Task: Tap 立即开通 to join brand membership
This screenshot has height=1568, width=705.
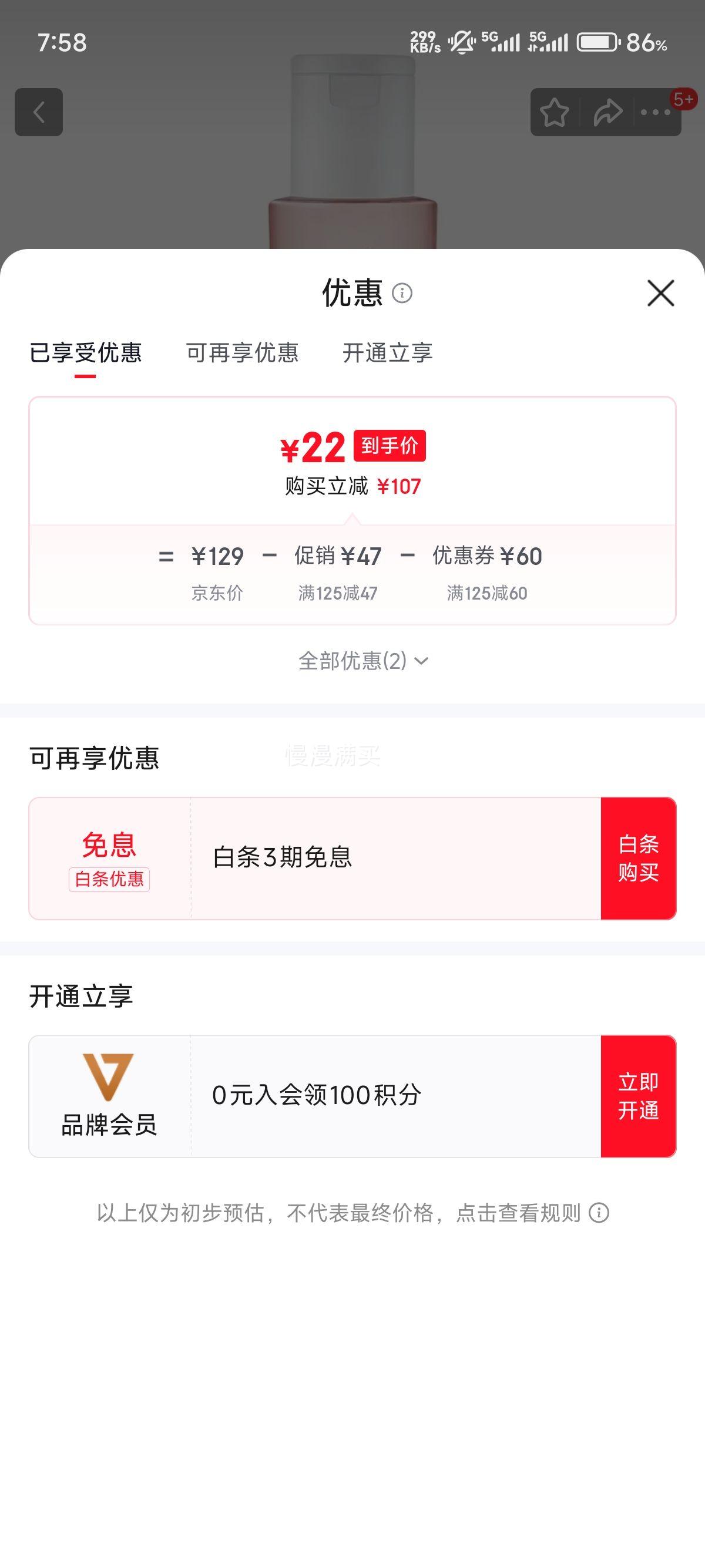Action: click(x=638, y=1096)
